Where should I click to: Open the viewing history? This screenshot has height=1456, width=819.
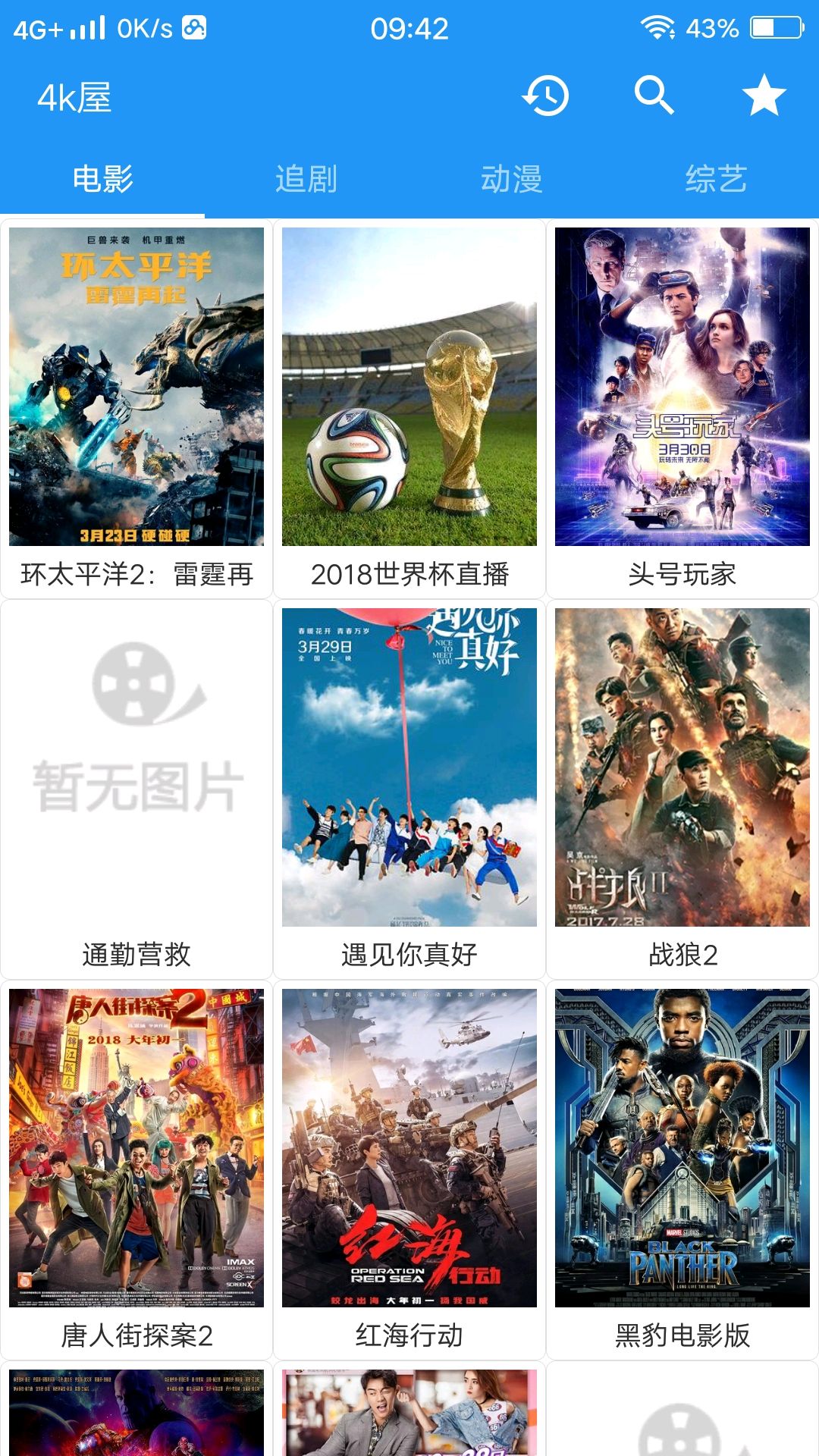[x=548, y=97]
